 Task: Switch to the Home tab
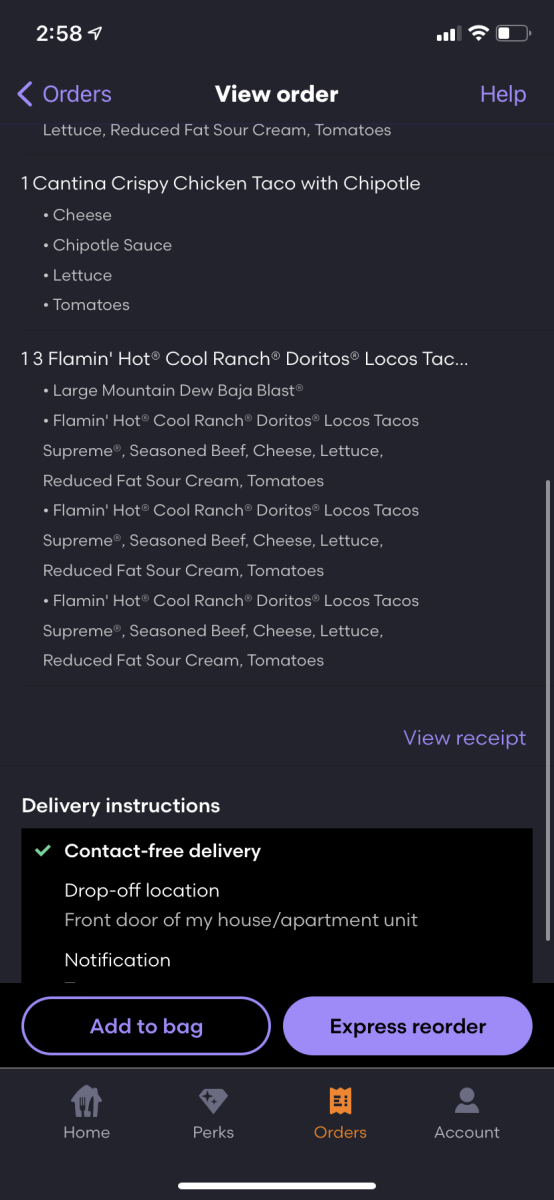pyautogui.click(x=87, y=1113)
